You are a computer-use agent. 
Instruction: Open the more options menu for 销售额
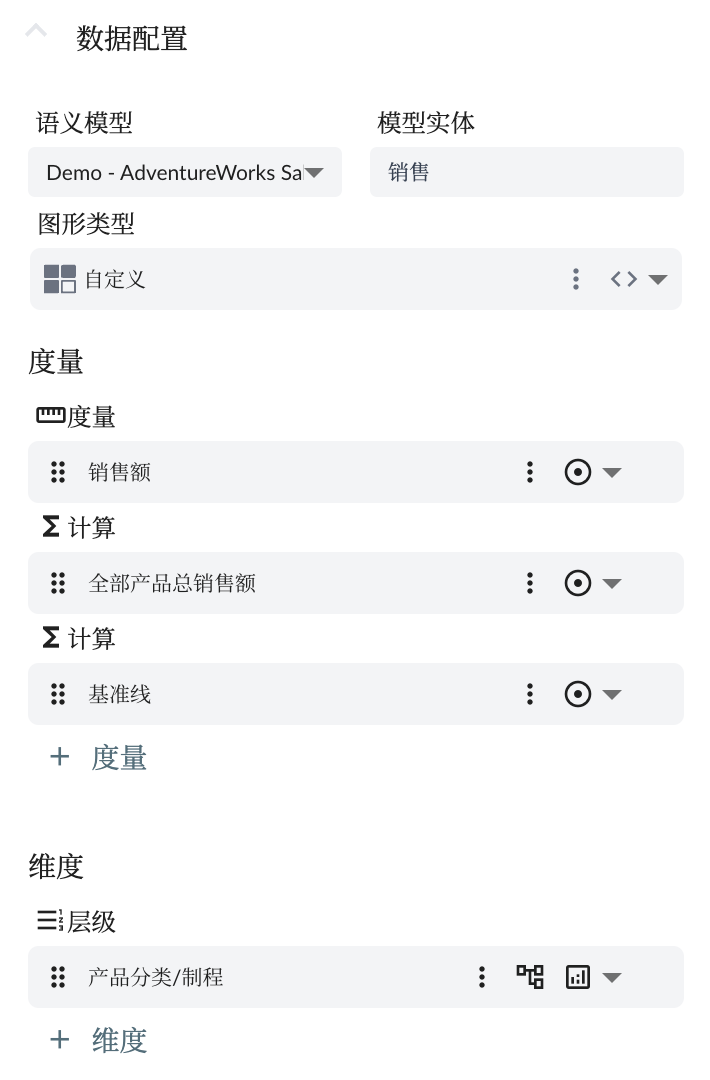pyautogui.click(x=529, y=472)
